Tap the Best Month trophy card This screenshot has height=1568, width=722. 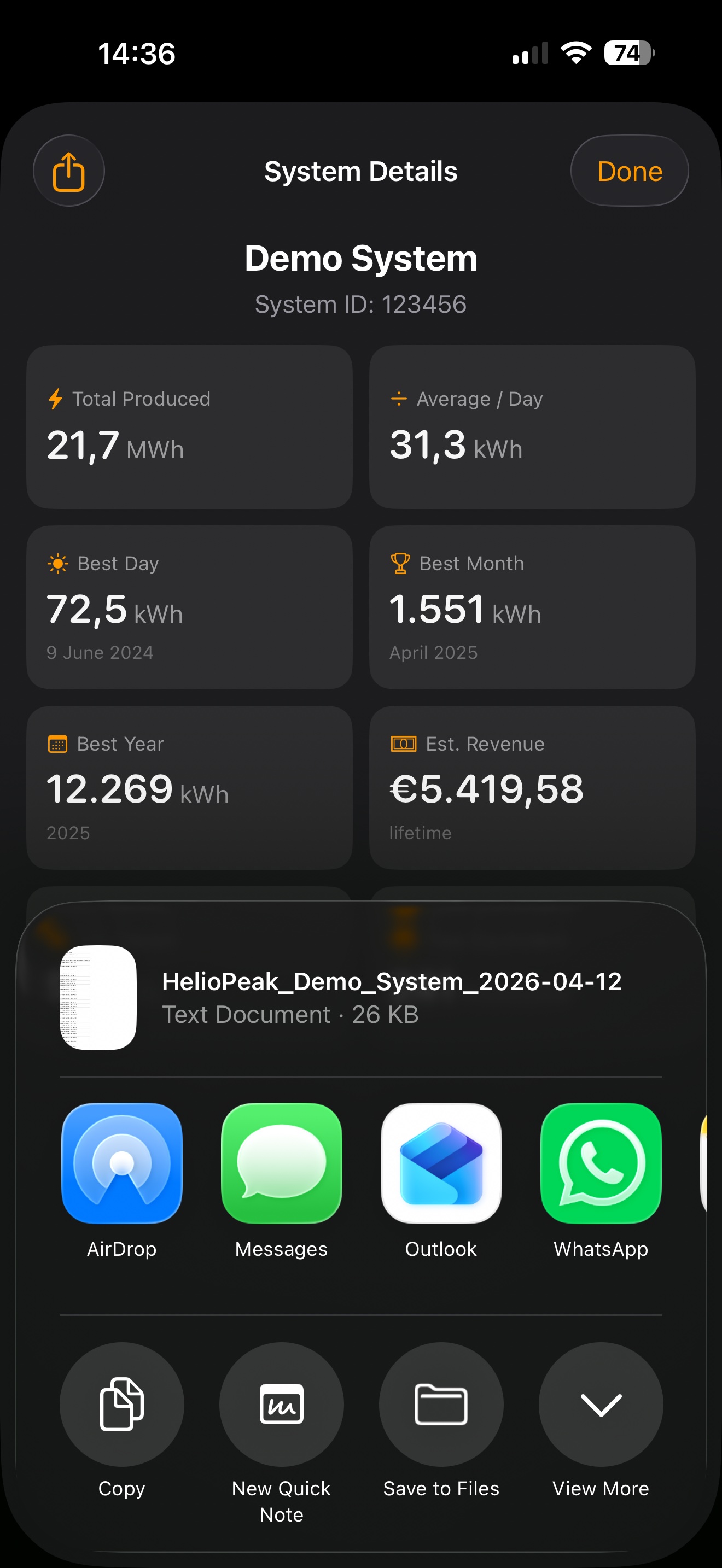coord(532,606)
